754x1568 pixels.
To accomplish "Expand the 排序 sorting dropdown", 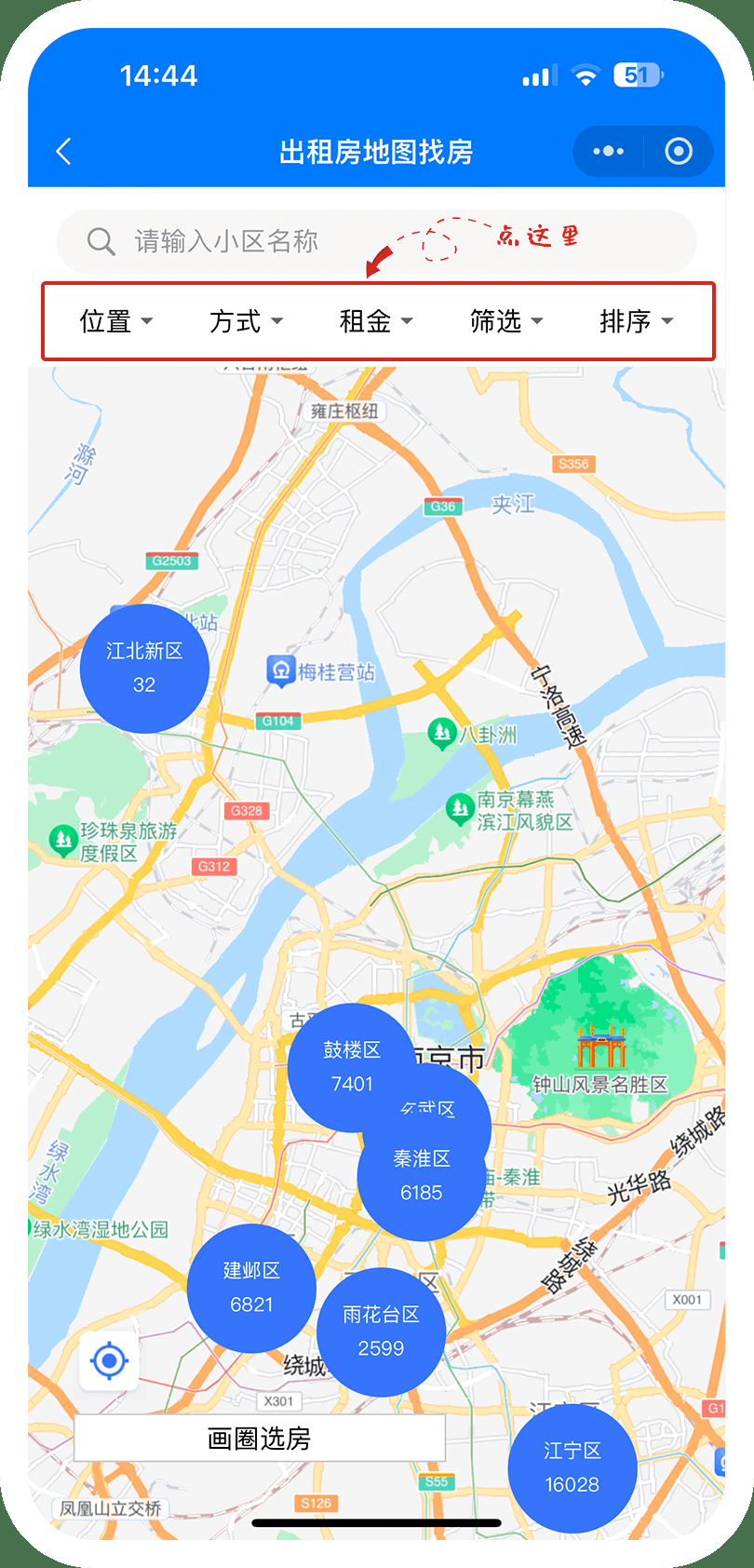I will [637, 321].
